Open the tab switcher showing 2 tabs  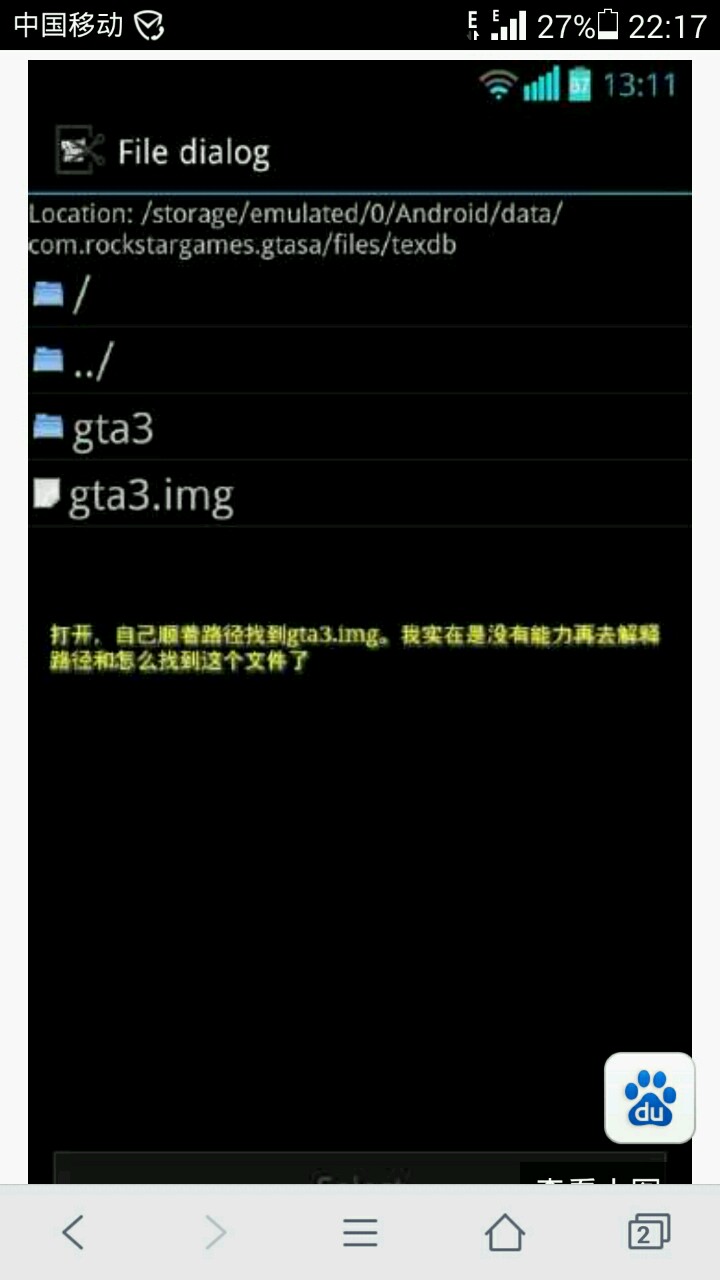pyautogui.click(x=648, y=1232)
